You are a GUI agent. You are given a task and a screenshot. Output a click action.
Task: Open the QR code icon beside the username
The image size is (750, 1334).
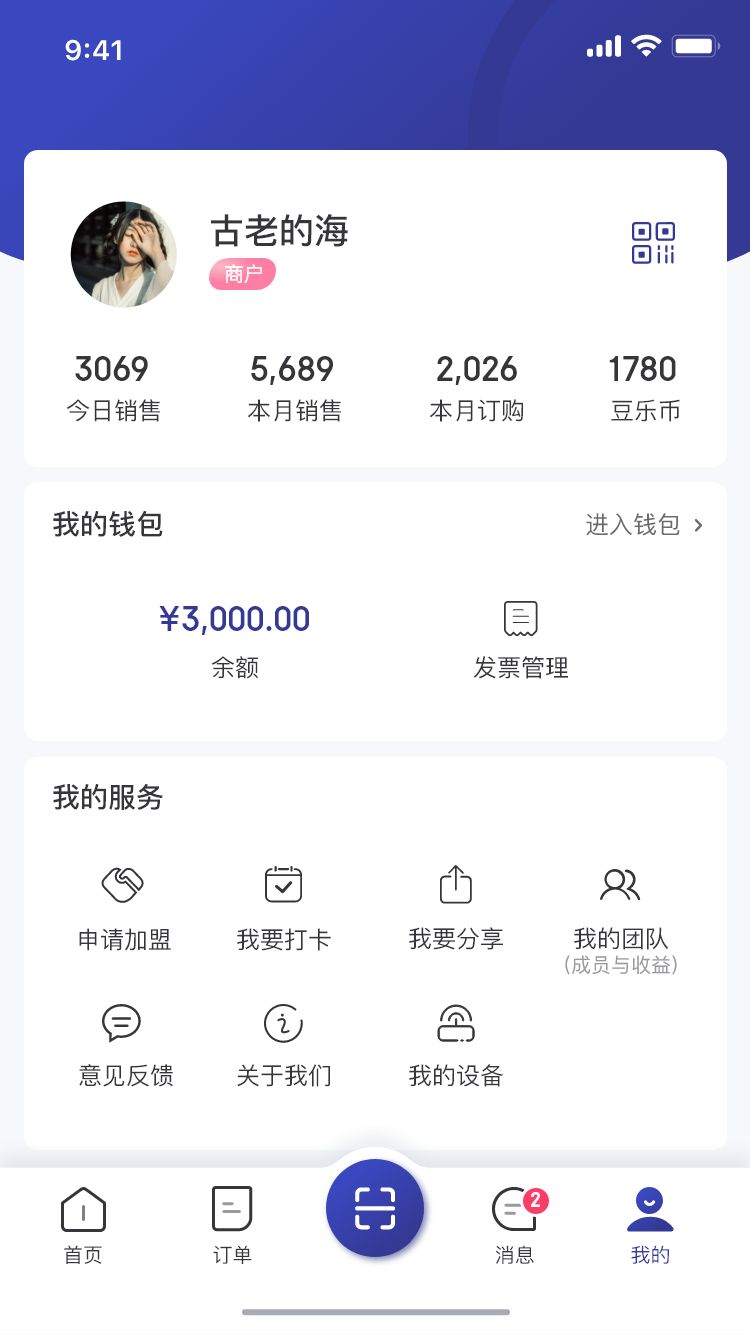tap(653, 243)
